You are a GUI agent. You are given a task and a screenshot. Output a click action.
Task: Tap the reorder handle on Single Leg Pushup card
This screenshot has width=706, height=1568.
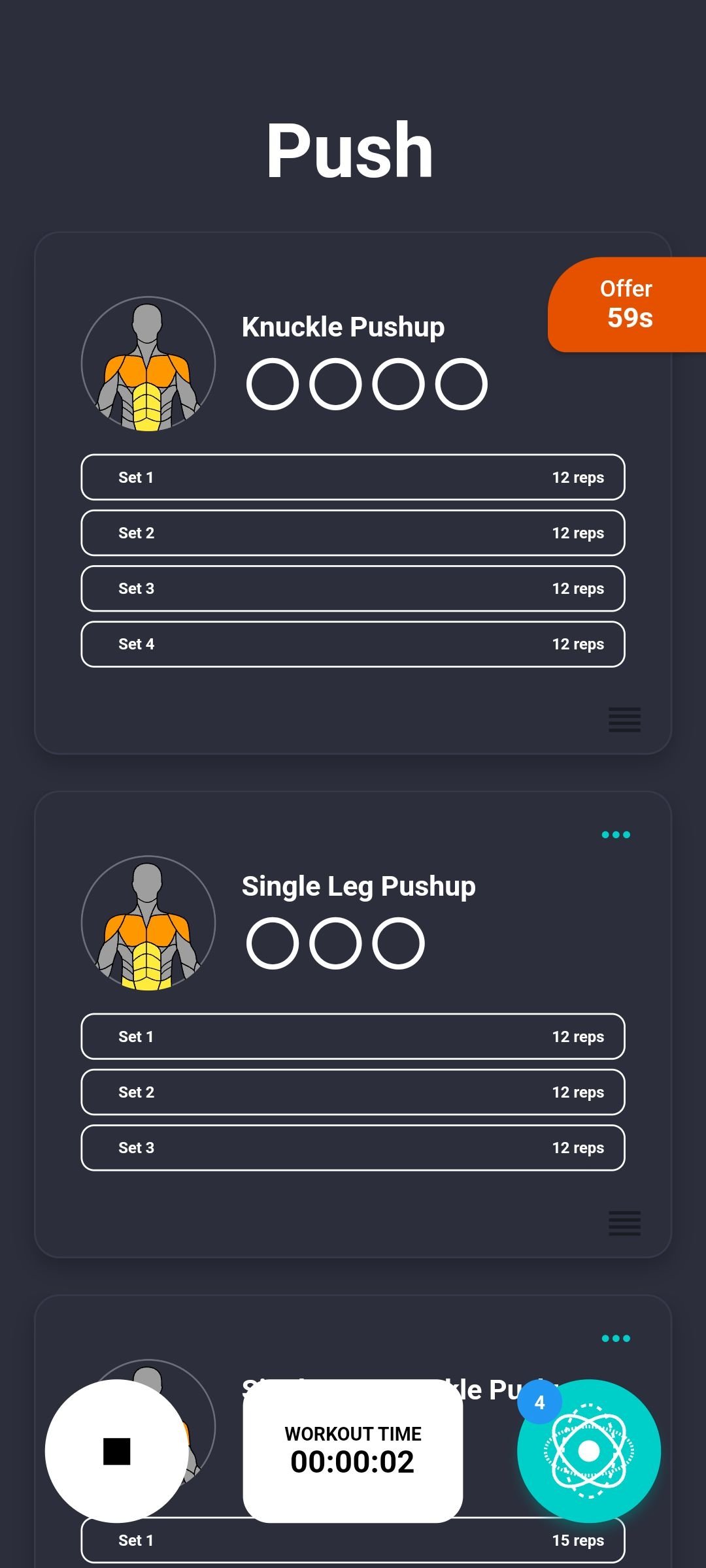(x=624, y=1223)
